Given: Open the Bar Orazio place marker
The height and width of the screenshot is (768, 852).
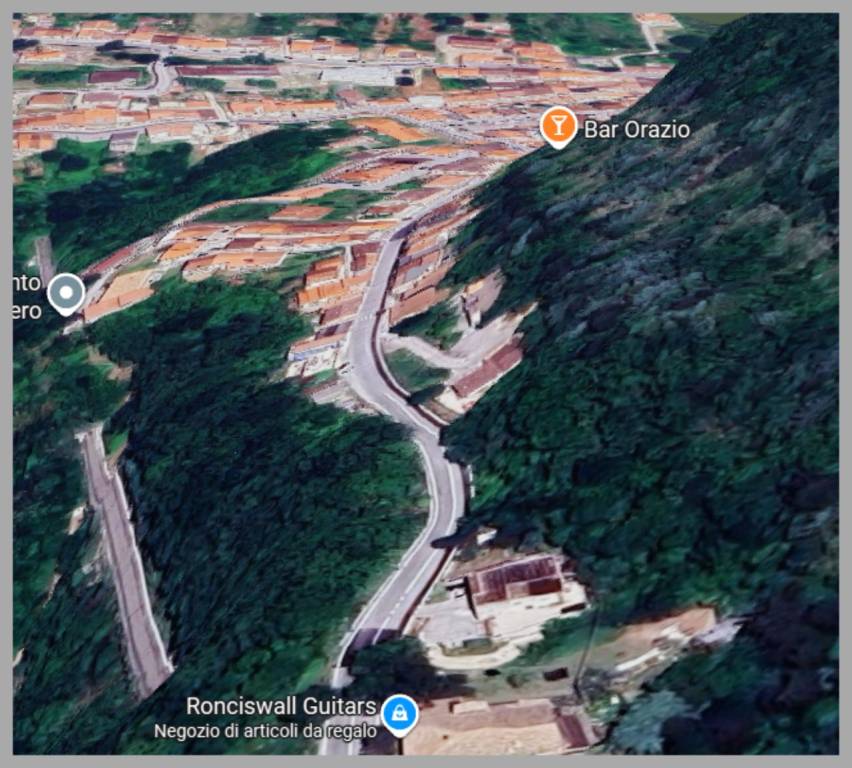Looking at the screenshot, I should tap(558, 126).
